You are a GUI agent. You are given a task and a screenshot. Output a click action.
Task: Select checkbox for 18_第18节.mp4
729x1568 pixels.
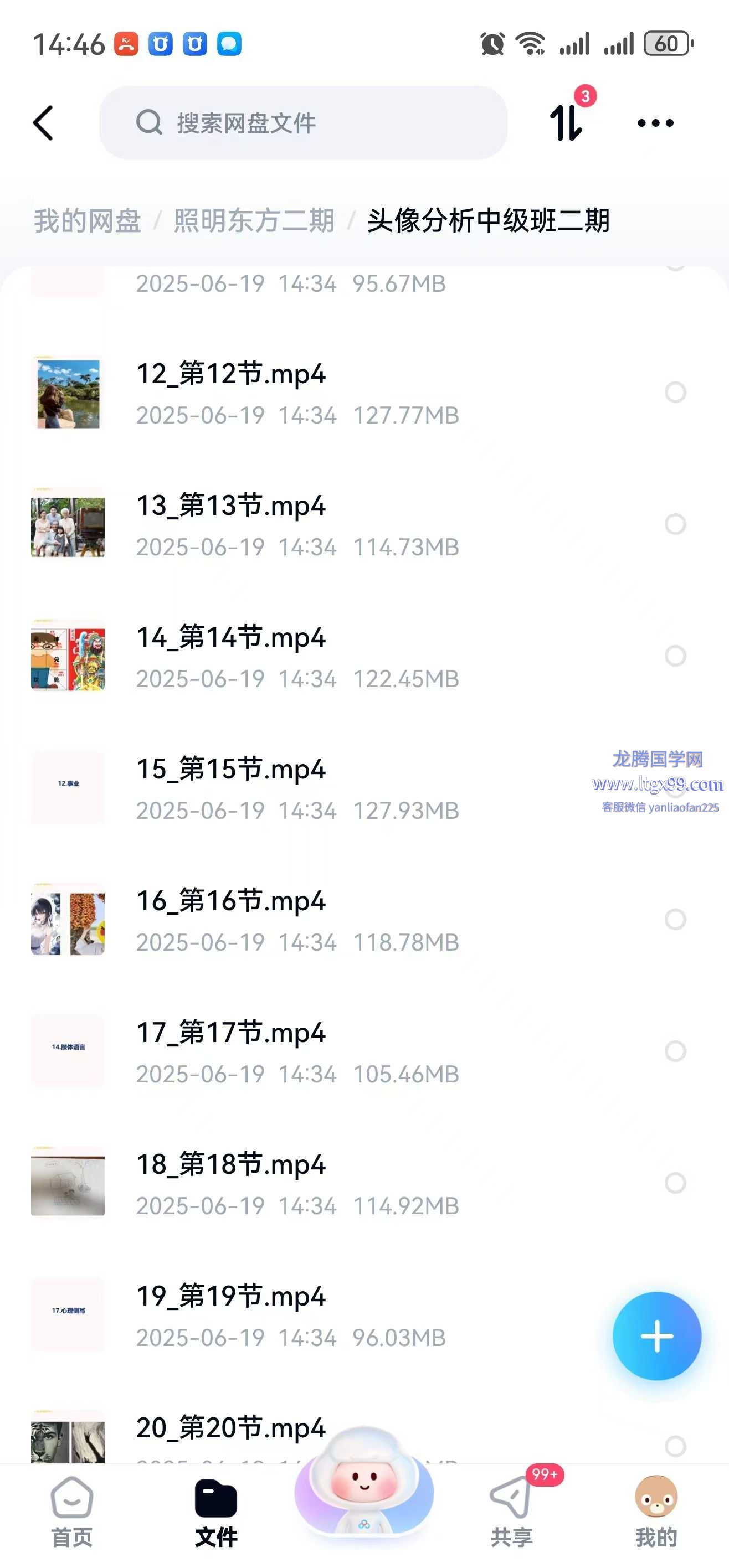point(675,1183)
